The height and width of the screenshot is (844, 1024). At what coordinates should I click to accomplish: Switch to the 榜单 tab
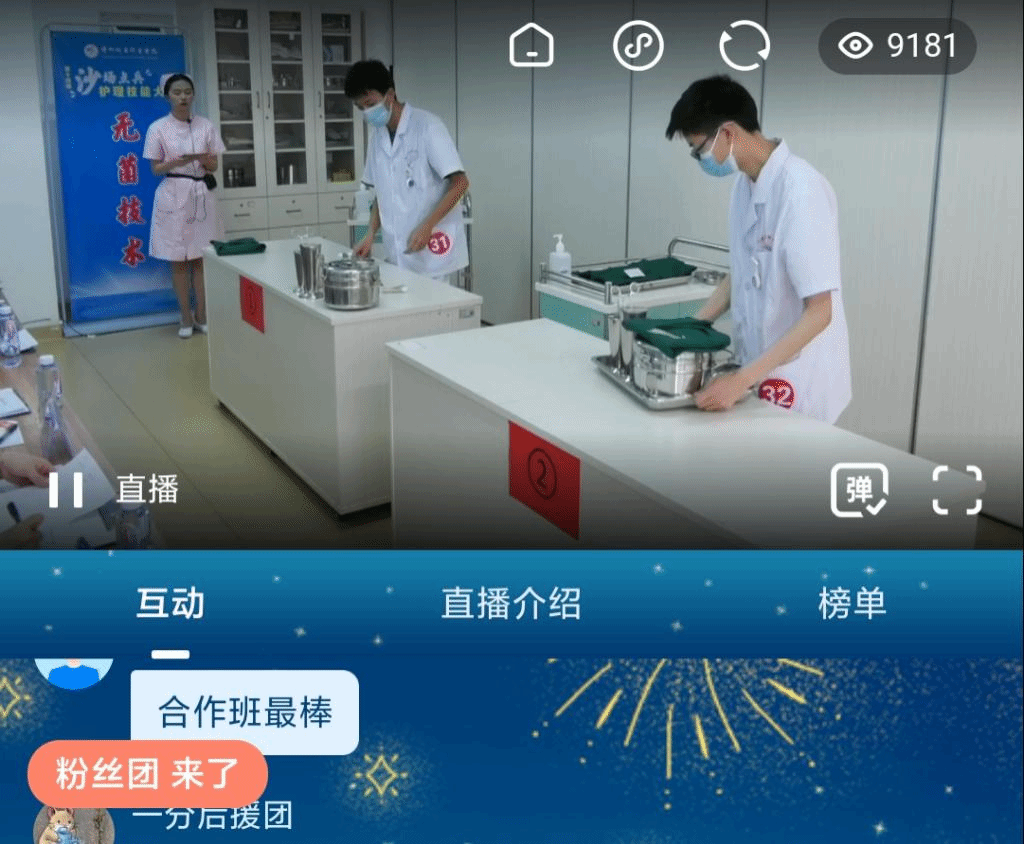pos(852,603)
